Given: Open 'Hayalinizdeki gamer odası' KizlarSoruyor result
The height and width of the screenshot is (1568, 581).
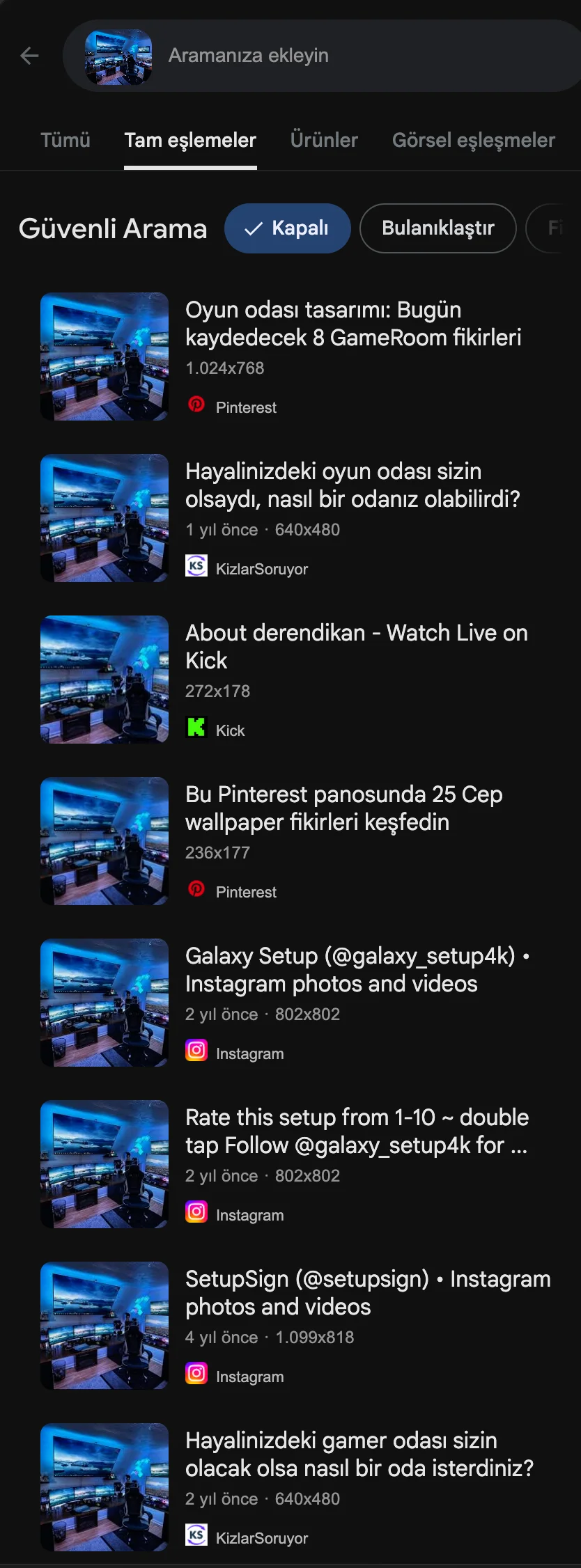Looking at the screenshot, I should 359,1455.
